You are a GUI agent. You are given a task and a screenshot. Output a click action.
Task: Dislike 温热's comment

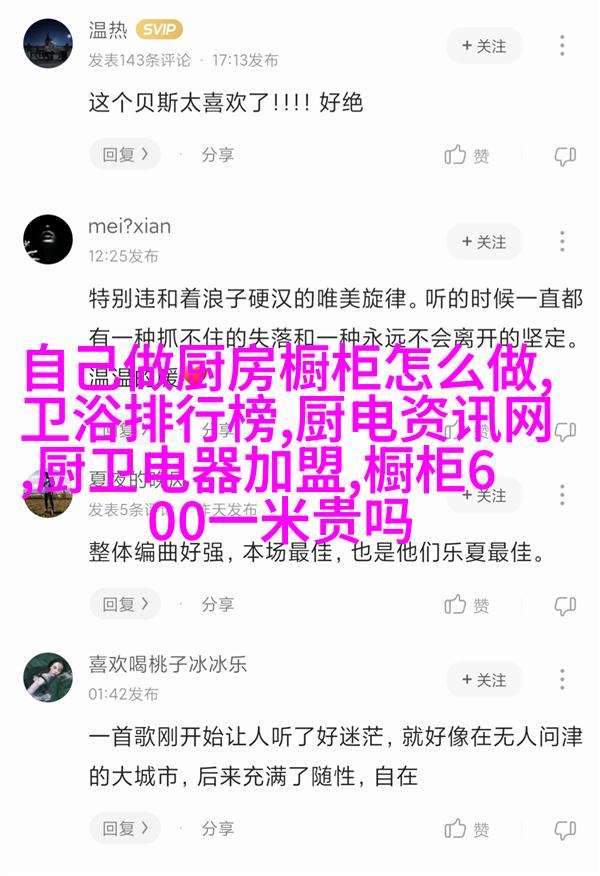[x=565, y=155]
